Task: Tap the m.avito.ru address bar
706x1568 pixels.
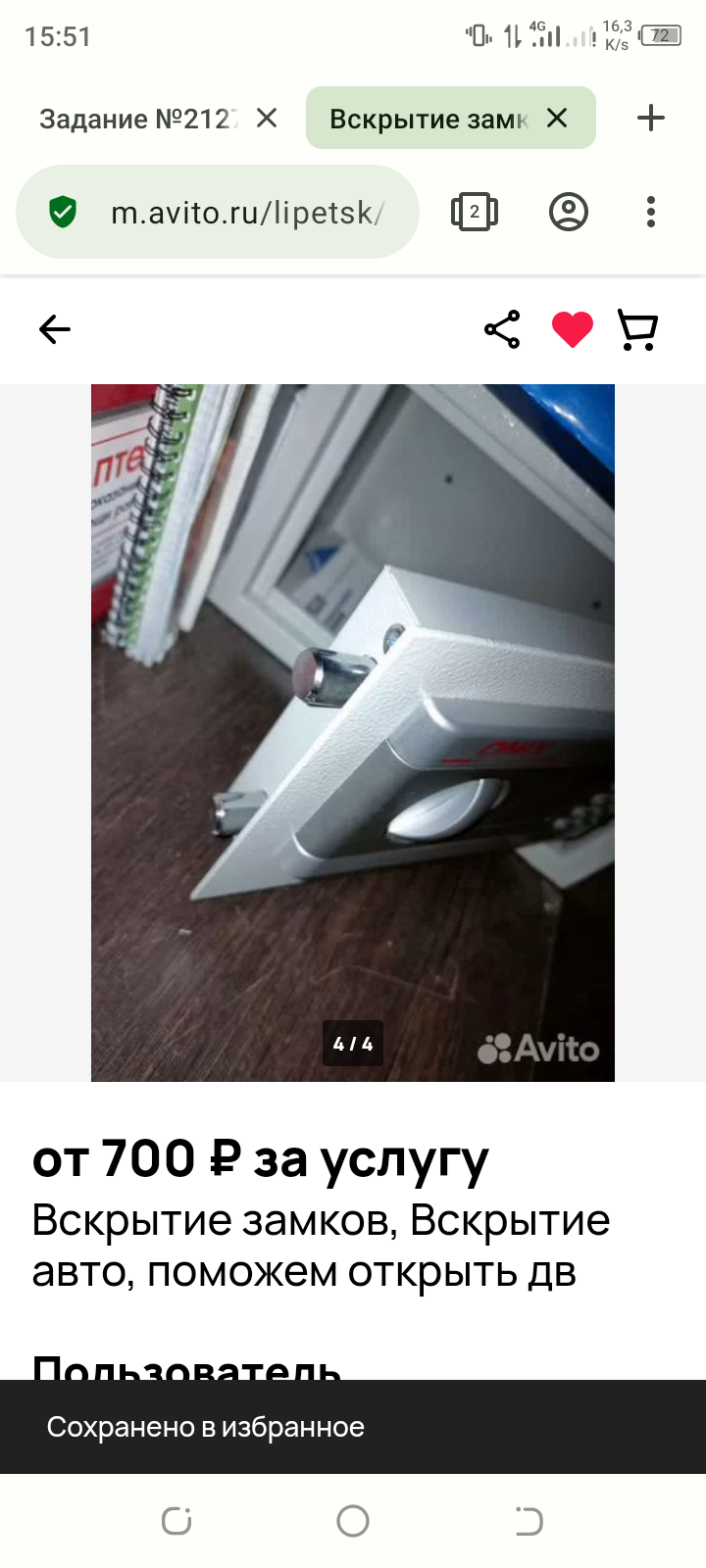Action: (x=245, y=212)
